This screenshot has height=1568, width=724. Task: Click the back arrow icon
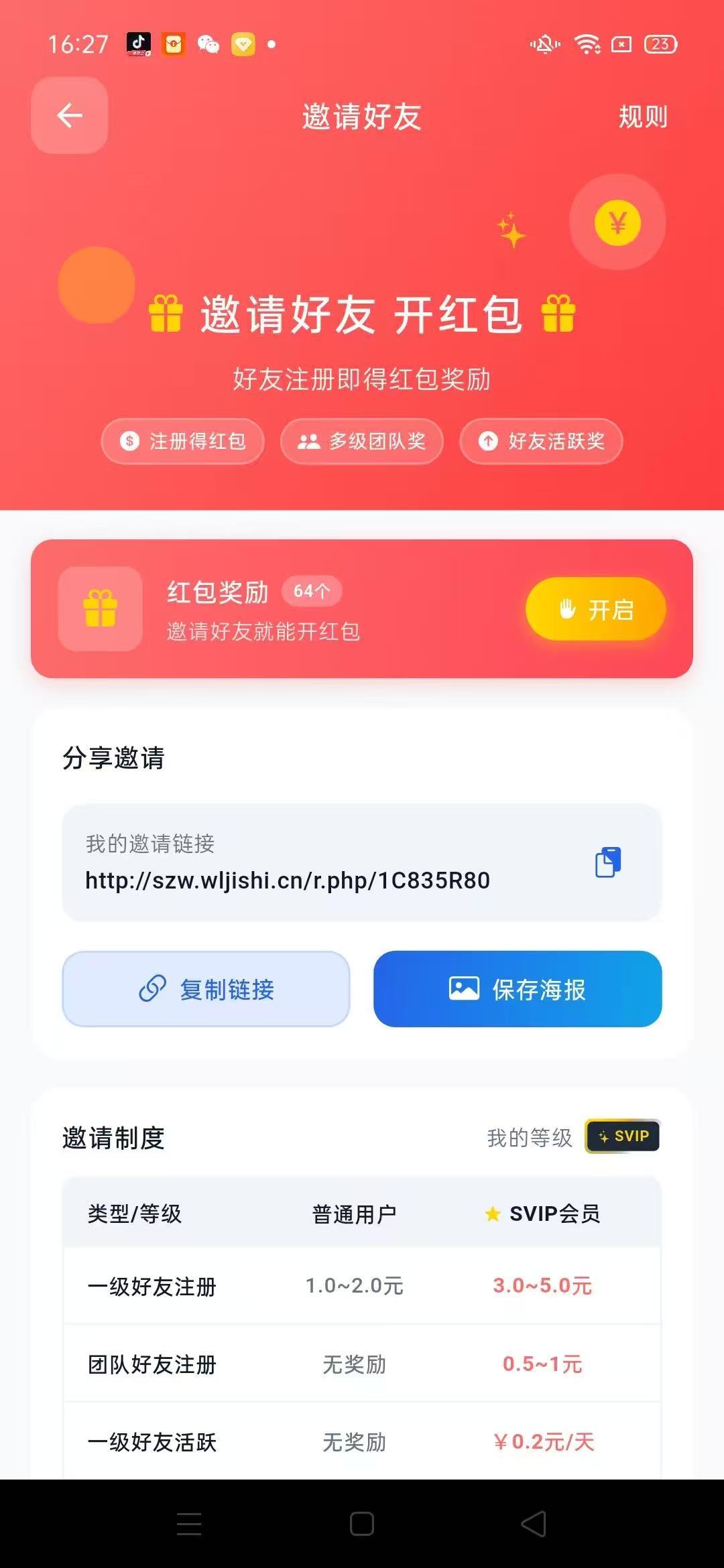[x=69, y=115]
